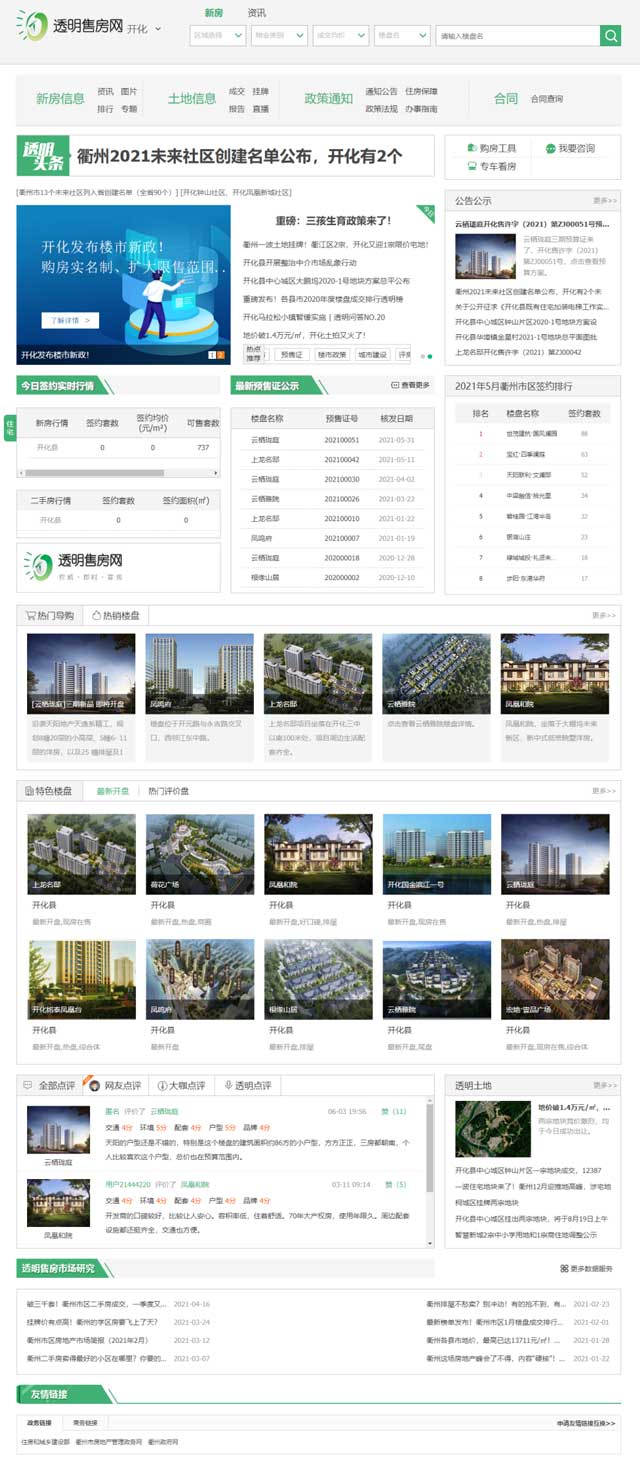Open the 购房工具 button

[491, 148]
